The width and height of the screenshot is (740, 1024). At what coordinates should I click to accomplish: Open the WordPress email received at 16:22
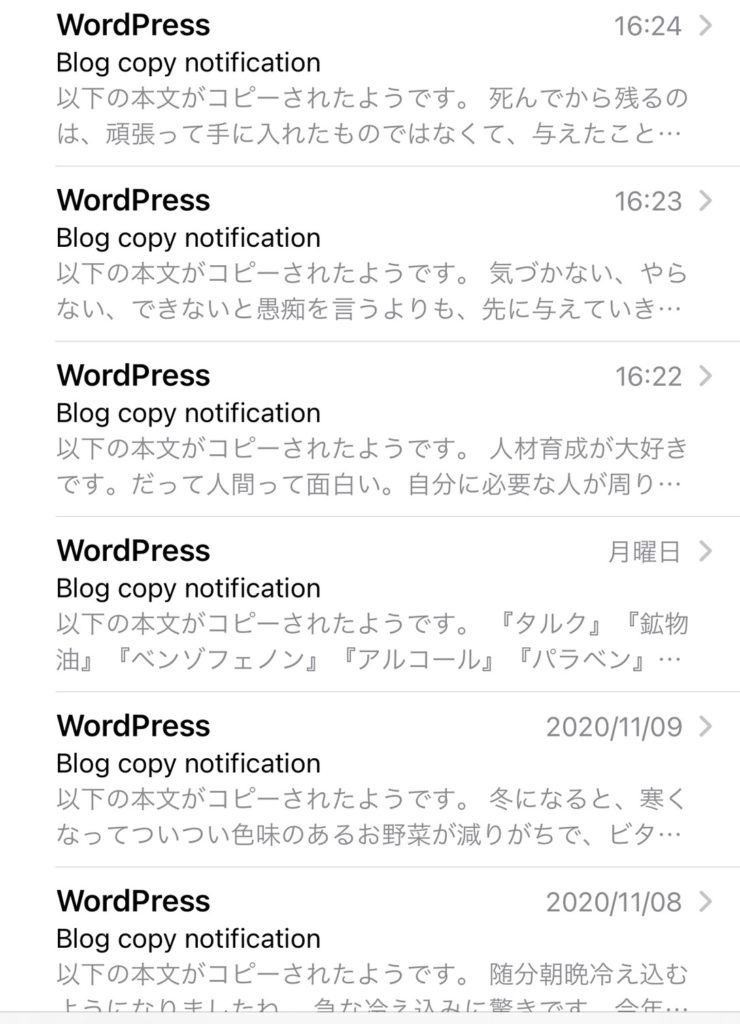pos(370,430)
